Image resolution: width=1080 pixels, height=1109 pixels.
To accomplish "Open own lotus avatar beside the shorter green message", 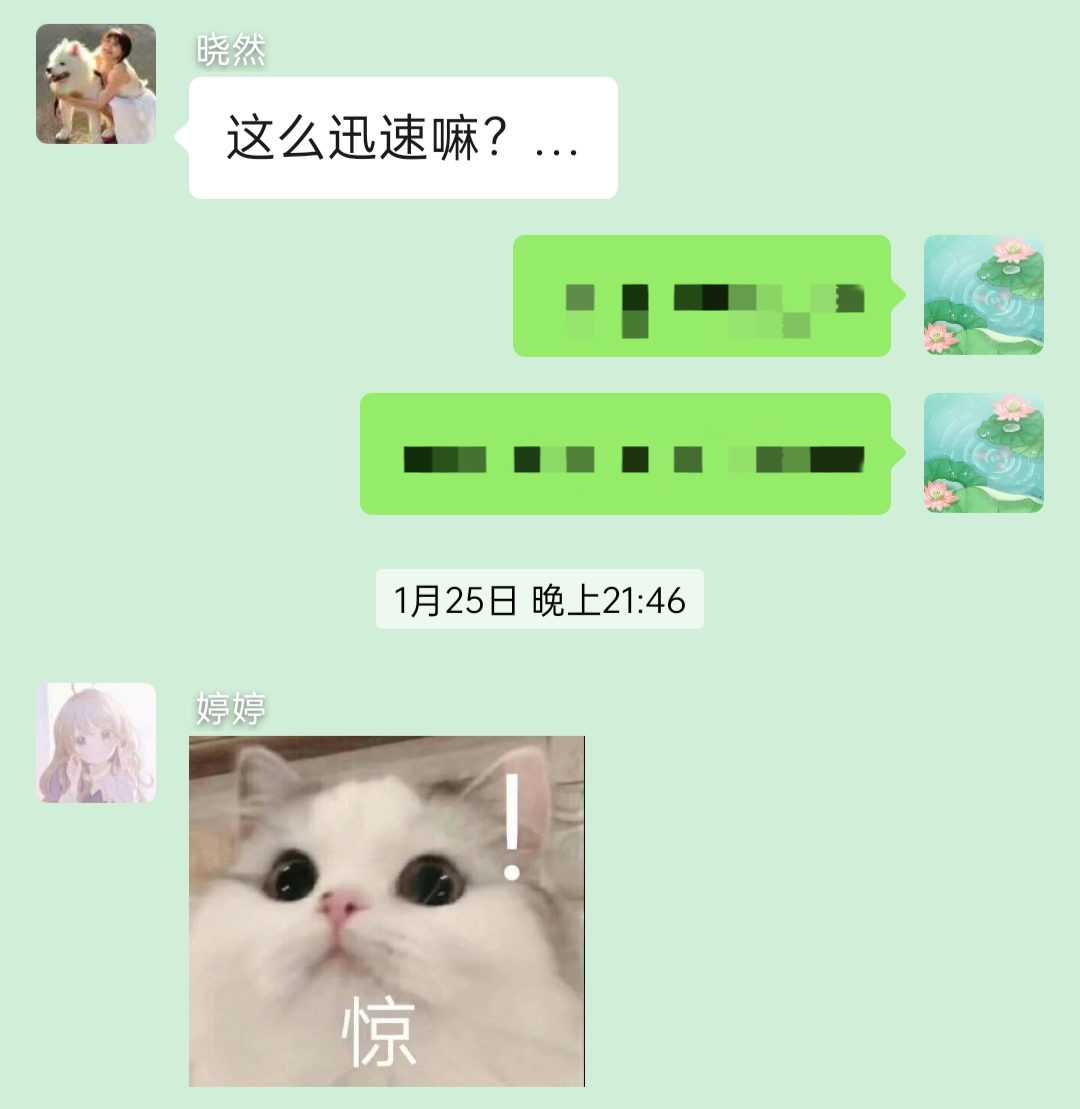I will coord(983,295).
